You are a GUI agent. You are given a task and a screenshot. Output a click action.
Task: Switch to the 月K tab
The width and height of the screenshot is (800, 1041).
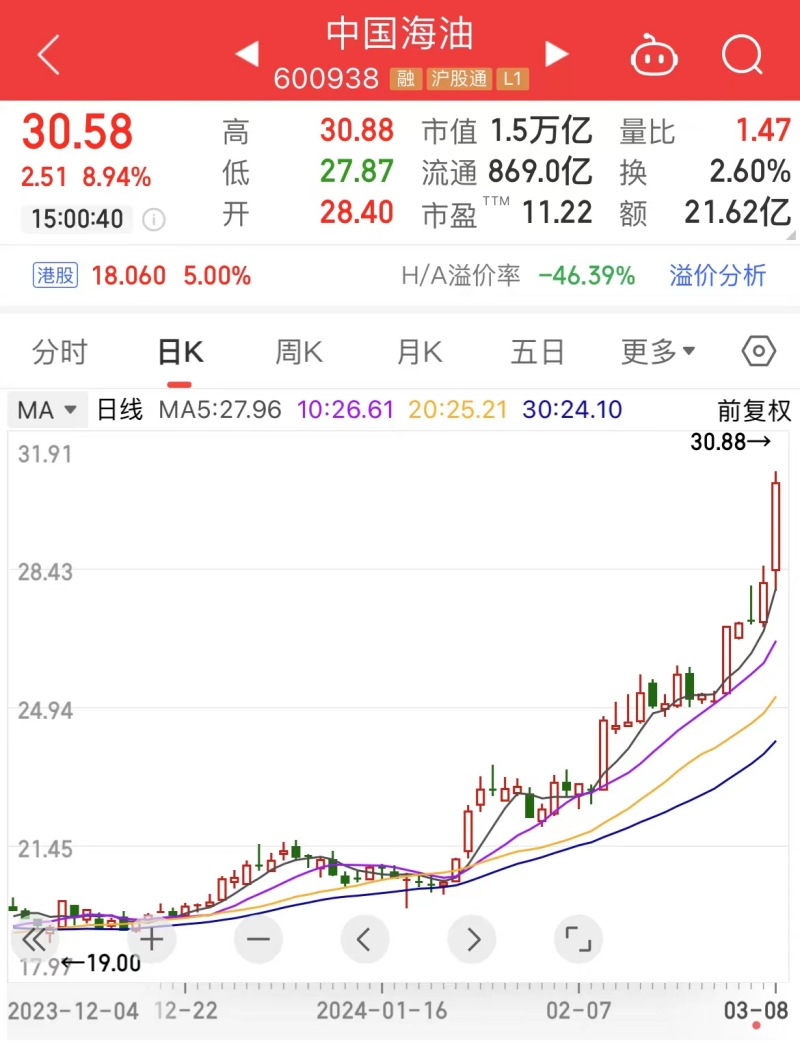(419, 352)
